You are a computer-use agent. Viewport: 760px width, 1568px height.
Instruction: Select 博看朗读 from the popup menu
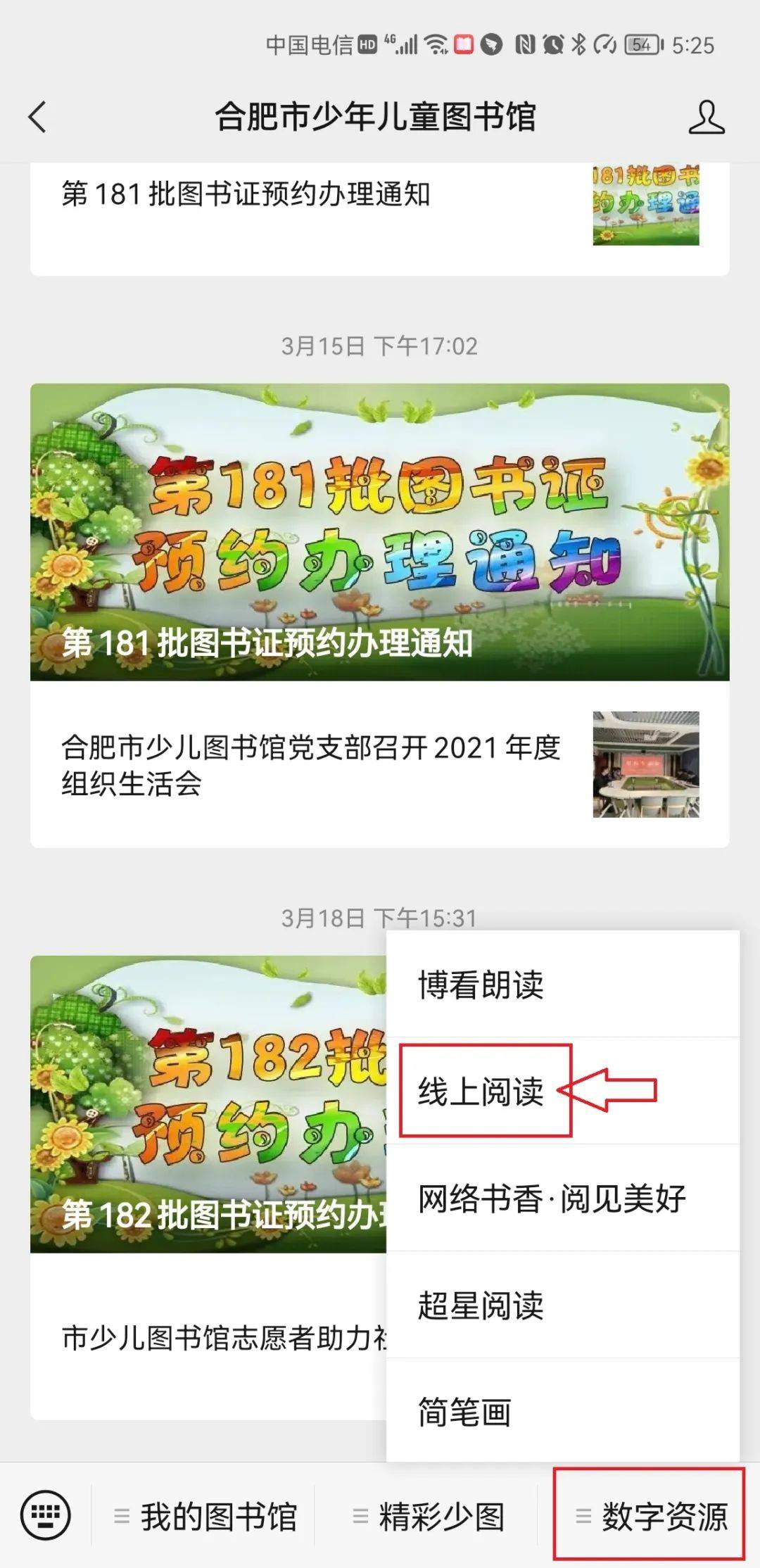[481, 985]
